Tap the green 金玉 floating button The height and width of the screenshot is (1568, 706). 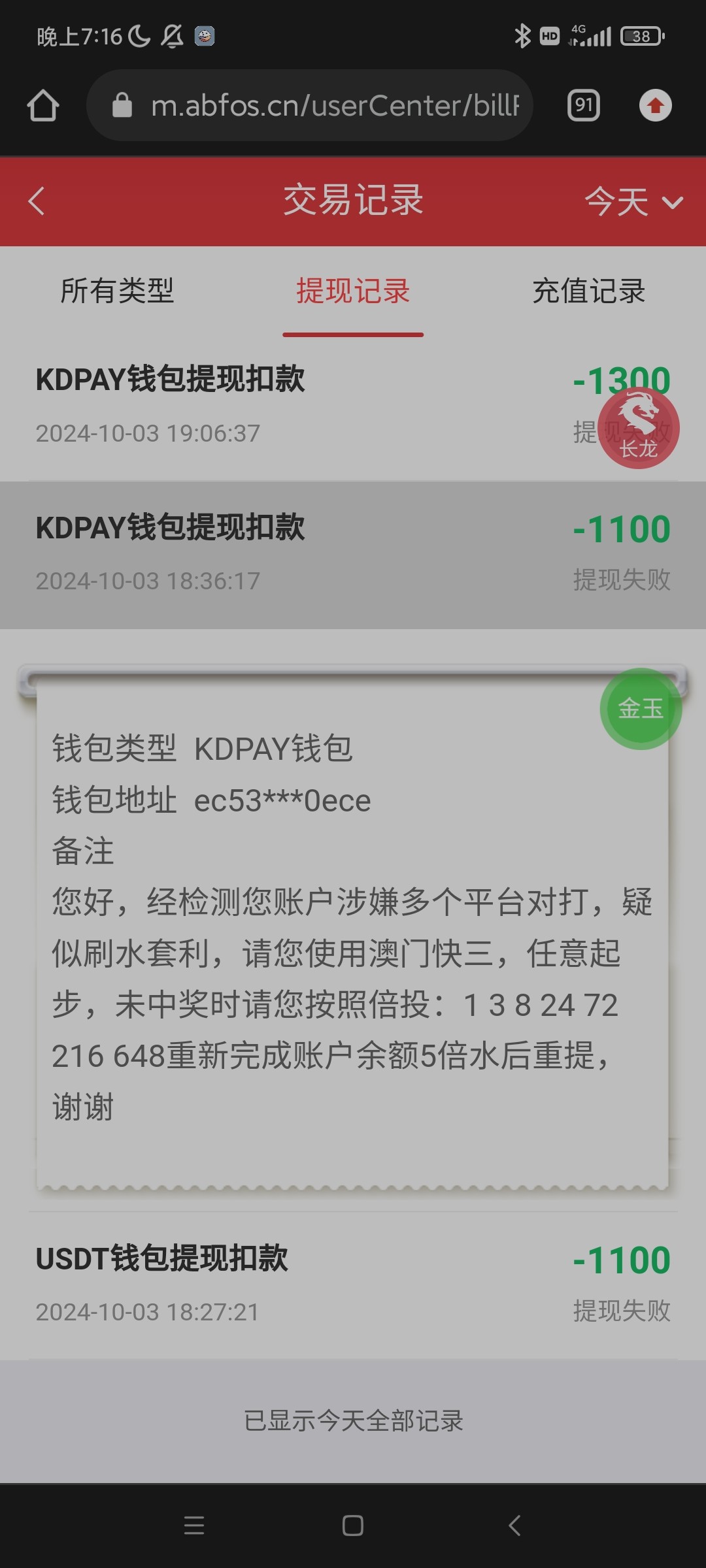(641, 709)
